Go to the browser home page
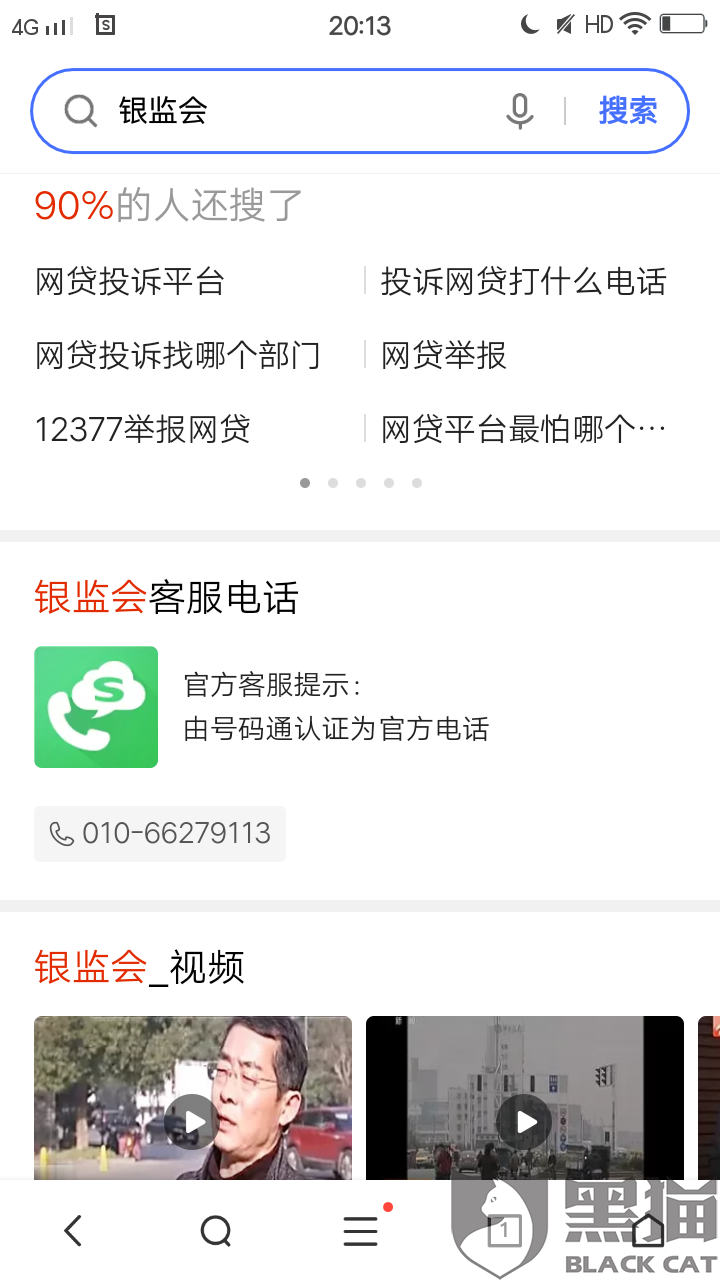720x1280 pixels. pos(648,1231)
